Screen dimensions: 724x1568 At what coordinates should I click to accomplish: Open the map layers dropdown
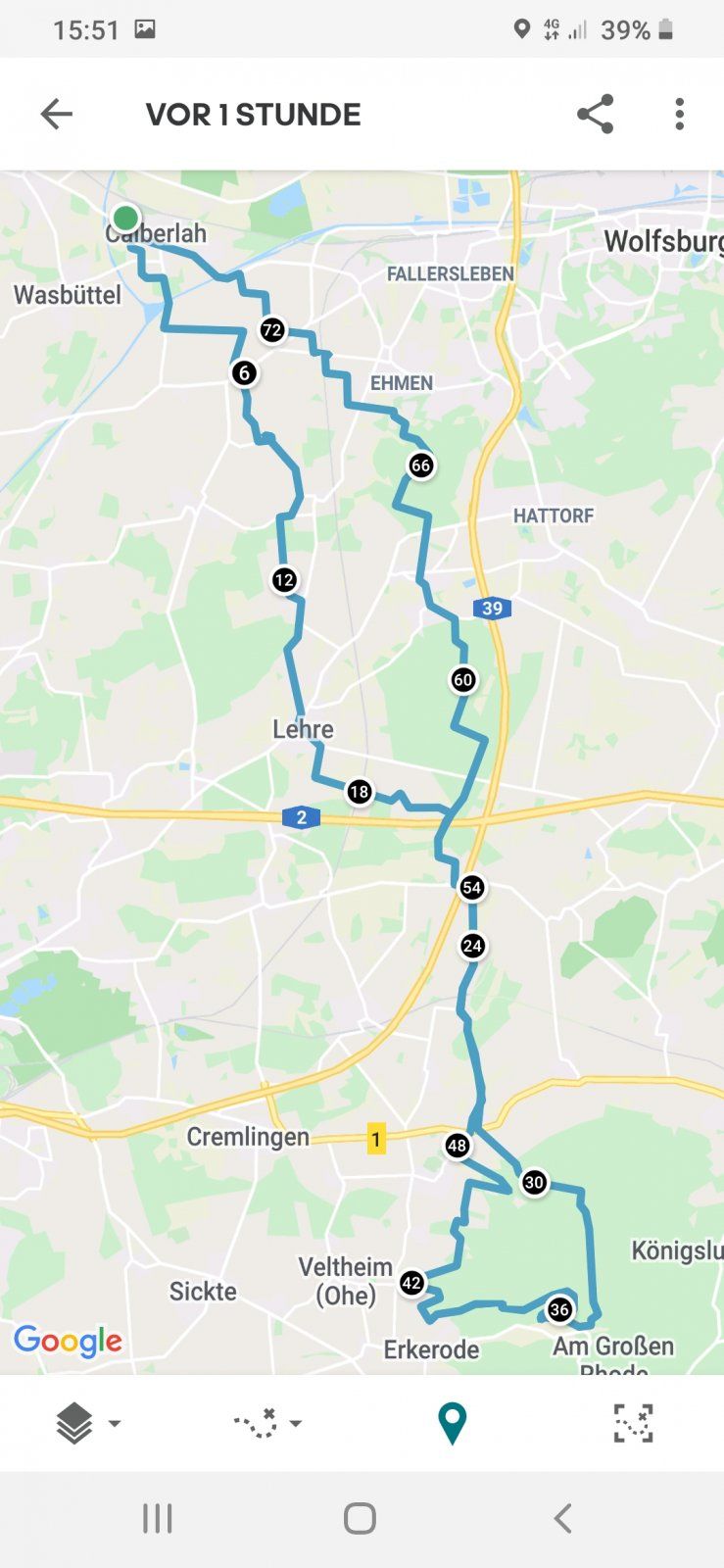[88, 1423]
